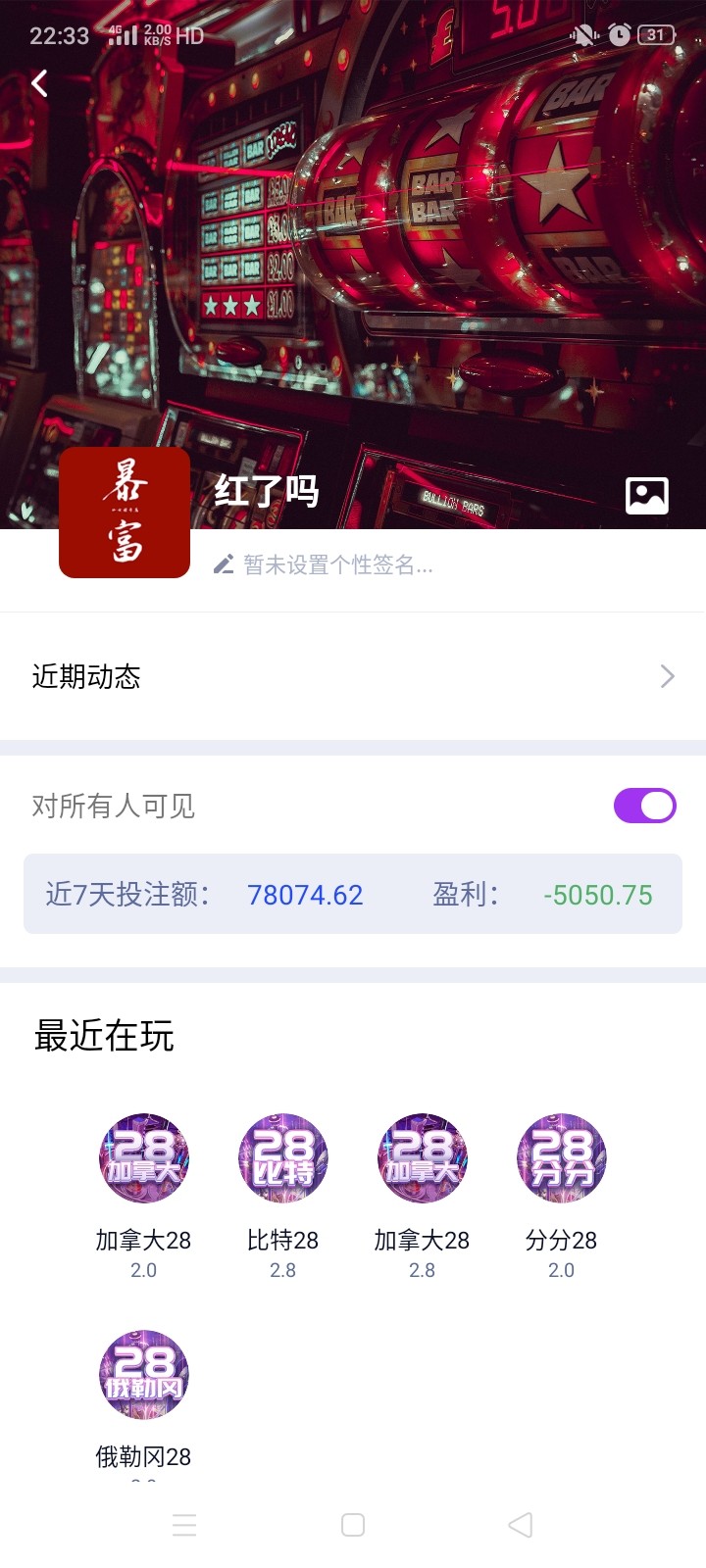Tap the pencil icon to edit signature
The image size is (706, 1568).
(223, 565)
